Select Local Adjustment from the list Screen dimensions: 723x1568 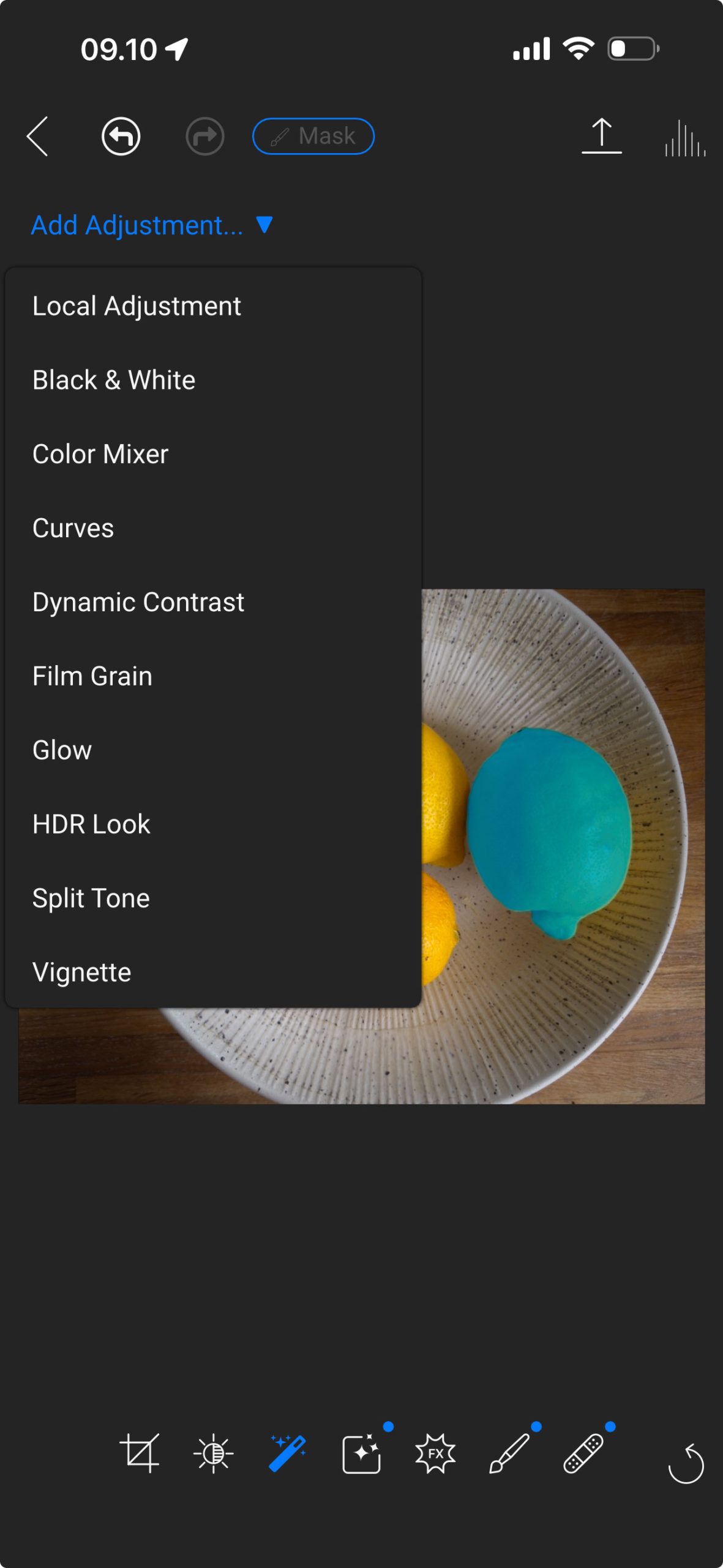click(137, 306)
